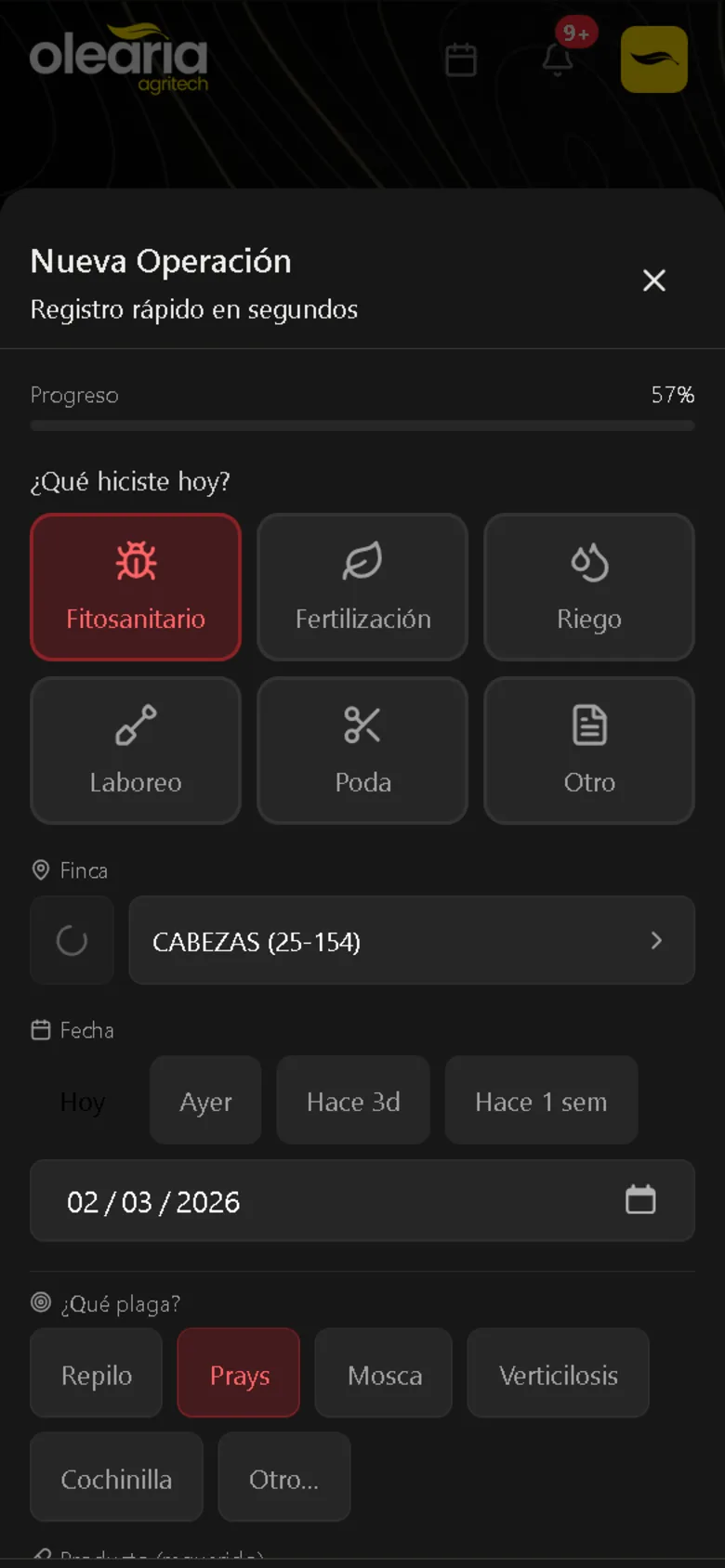The height and width of the screenshot is (1568, 725).
Task: Choose Verticilosis as the plague
Action: (558, 1373)
